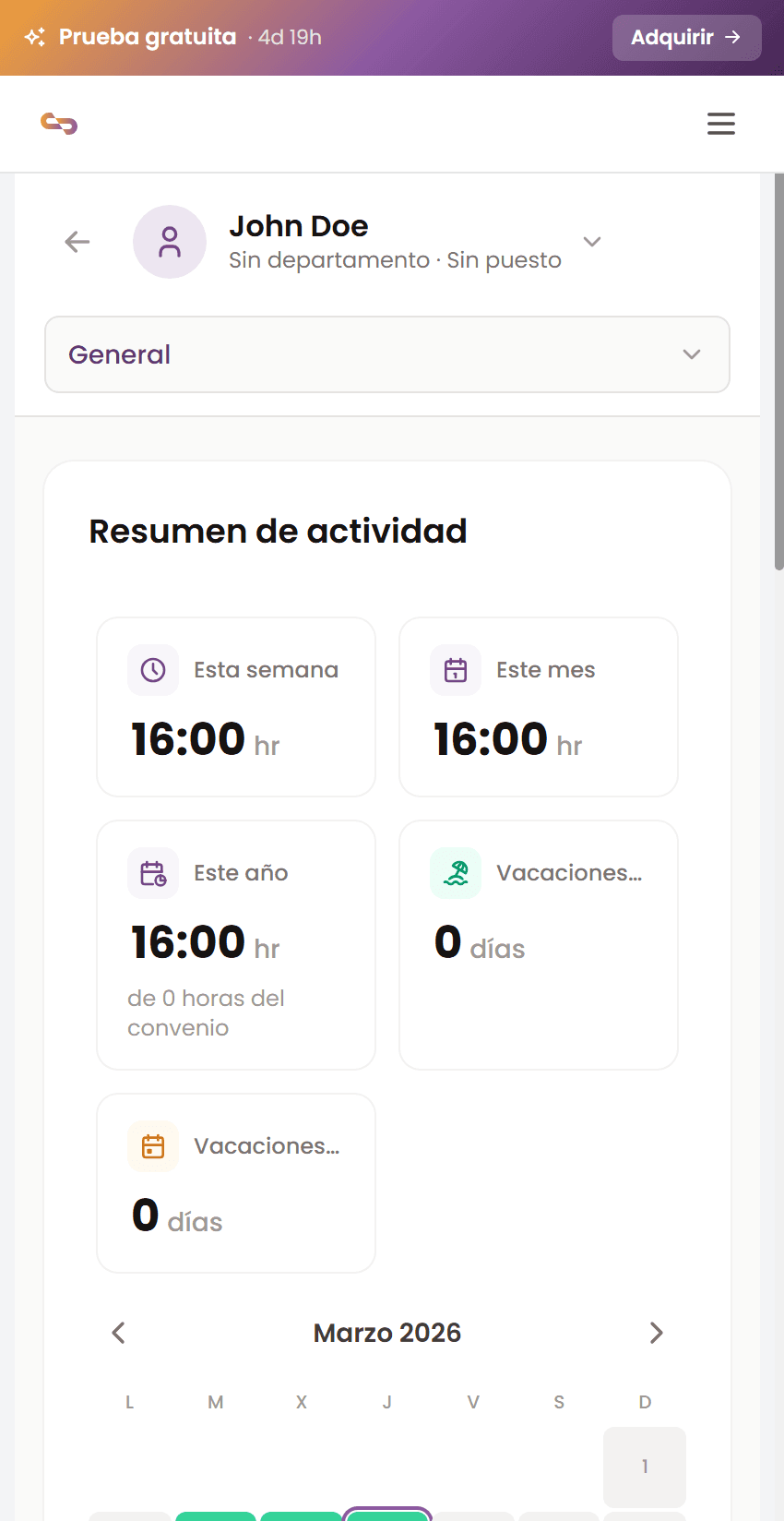784x1521 pixels.
Task: Click the Marzo 2026 month label
Action: click(x=386, y=1332)
